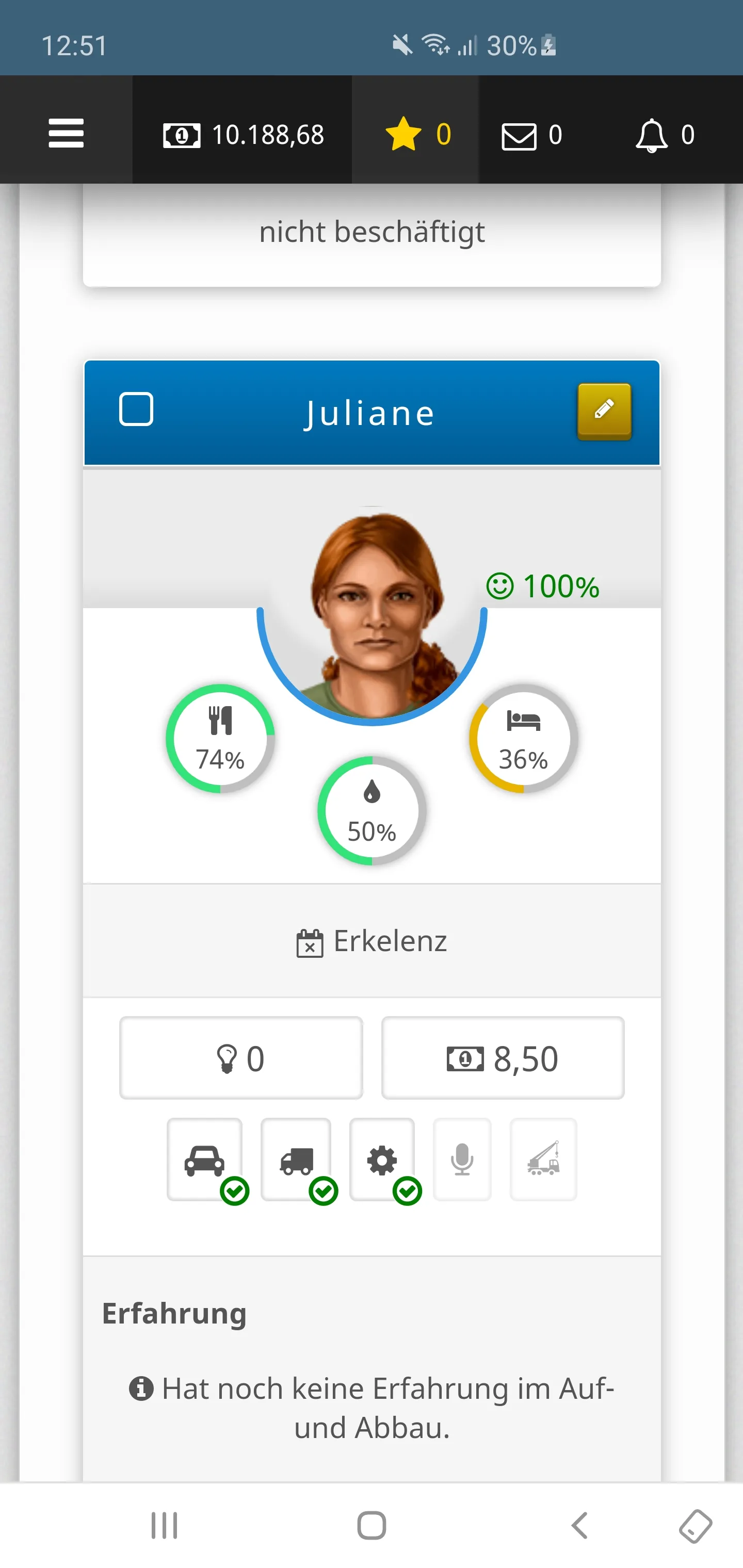Tap the crane truck skill icon

click(543, 1159)
